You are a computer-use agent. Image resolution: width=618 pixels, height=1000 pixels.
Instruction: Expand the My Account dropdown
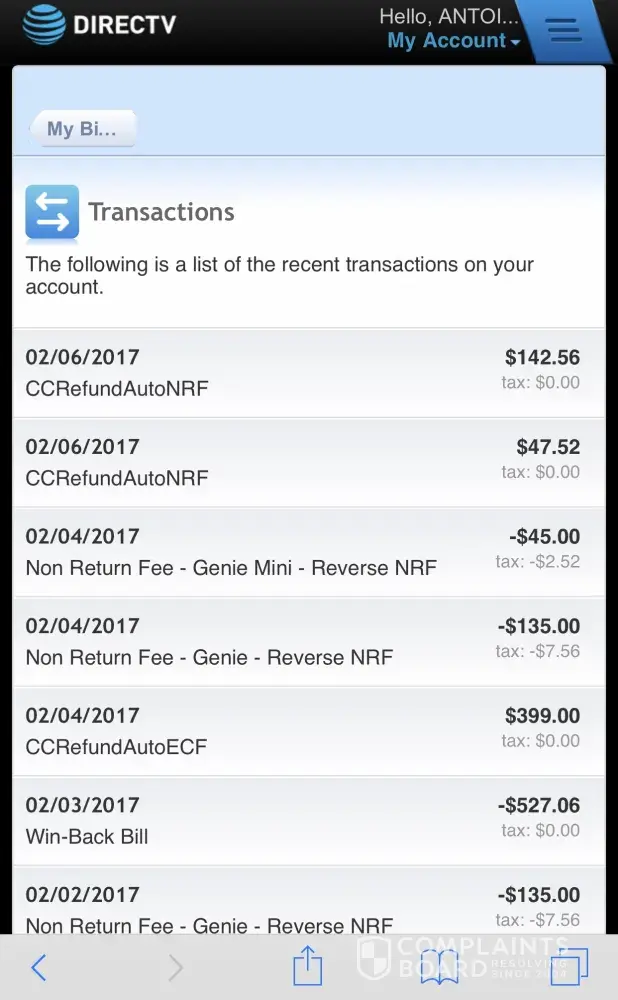click(453, 41)
